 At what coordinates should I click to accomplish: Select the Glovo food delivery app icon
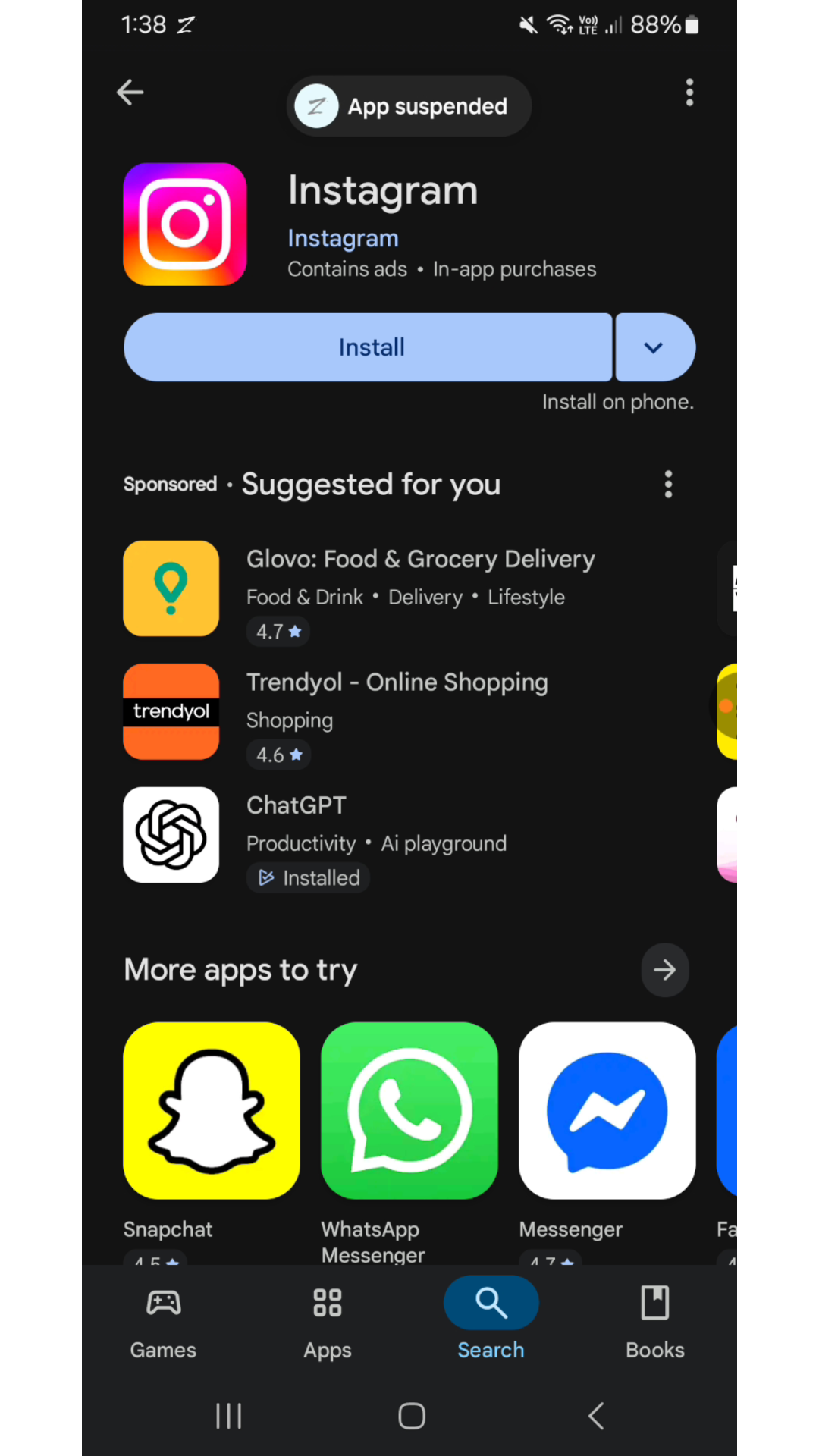pos(171,588)
